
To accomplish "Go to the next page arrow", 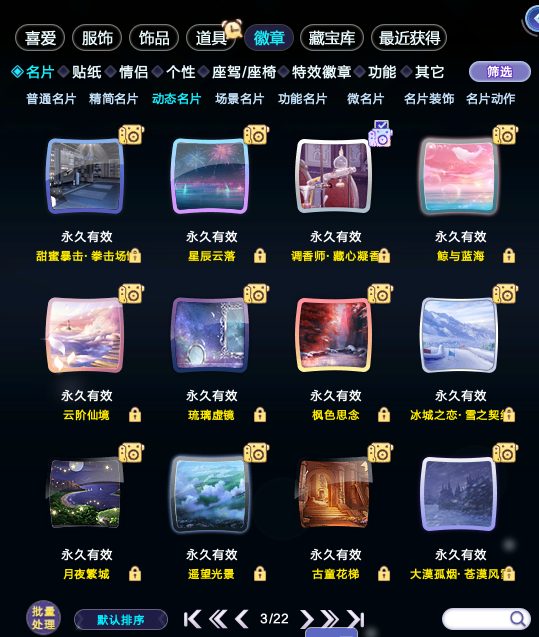I will point(307,619).
